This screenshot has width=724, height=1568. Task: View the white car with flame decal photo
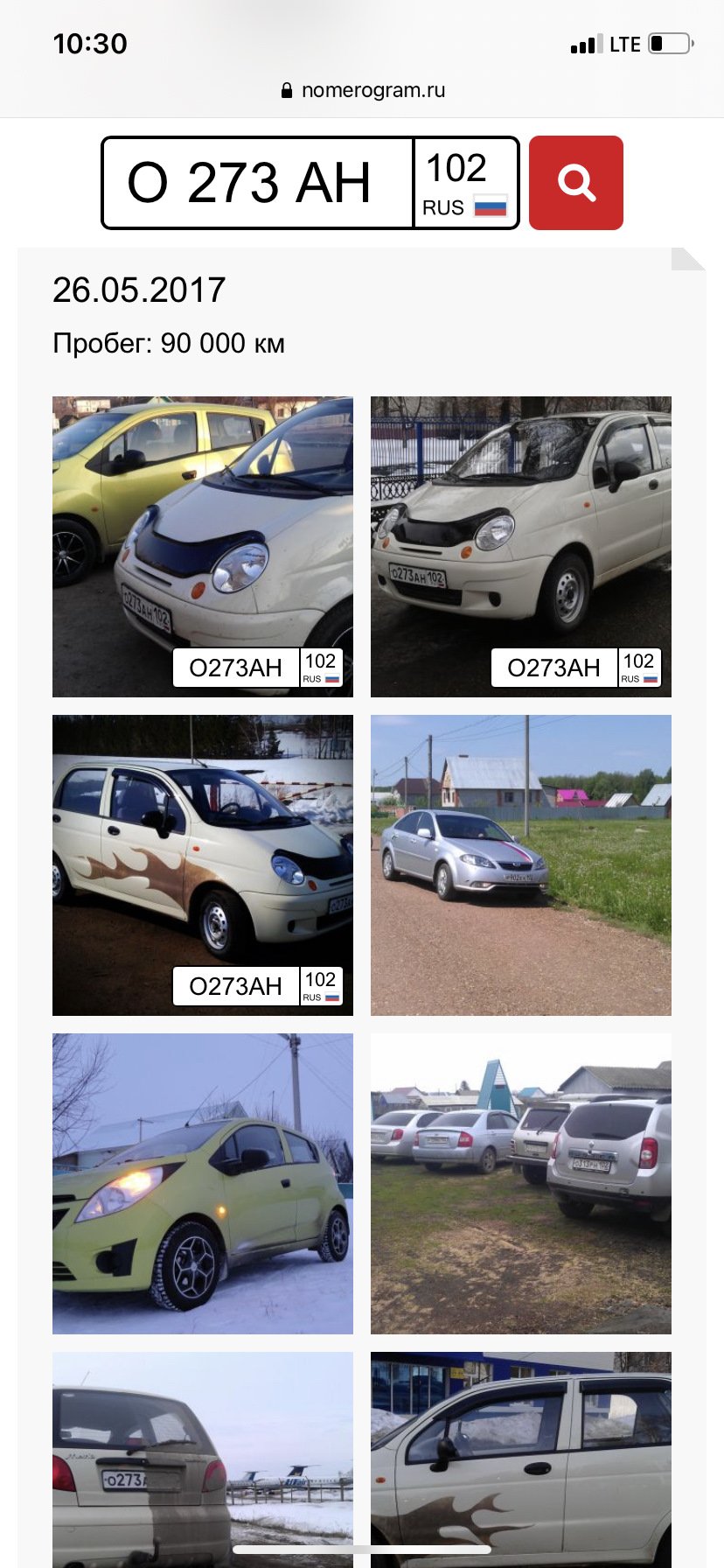(x=203, y=864)
